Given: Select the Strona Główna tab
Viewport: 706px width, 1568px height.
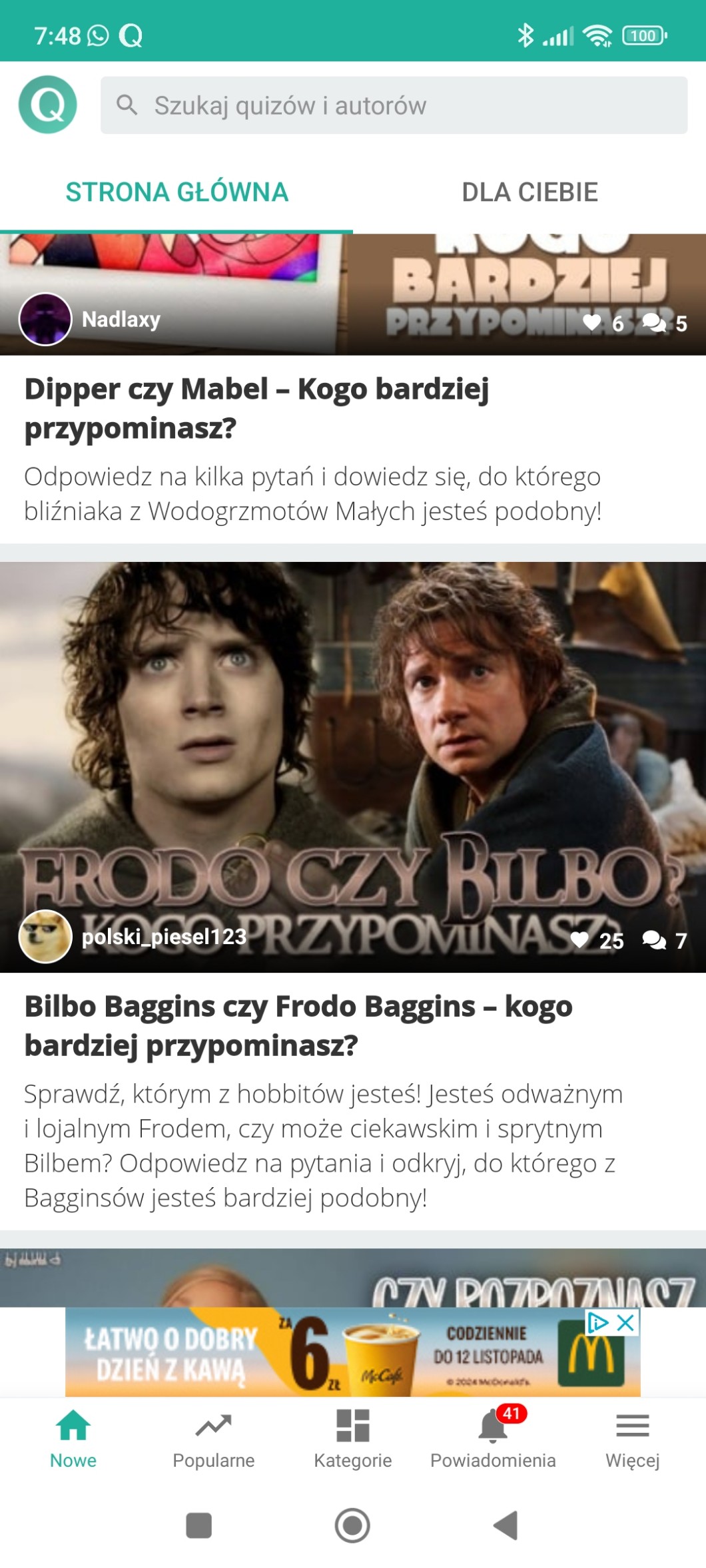Looking at the screenshot, I should pyautogui.click(x=176, y=192).
